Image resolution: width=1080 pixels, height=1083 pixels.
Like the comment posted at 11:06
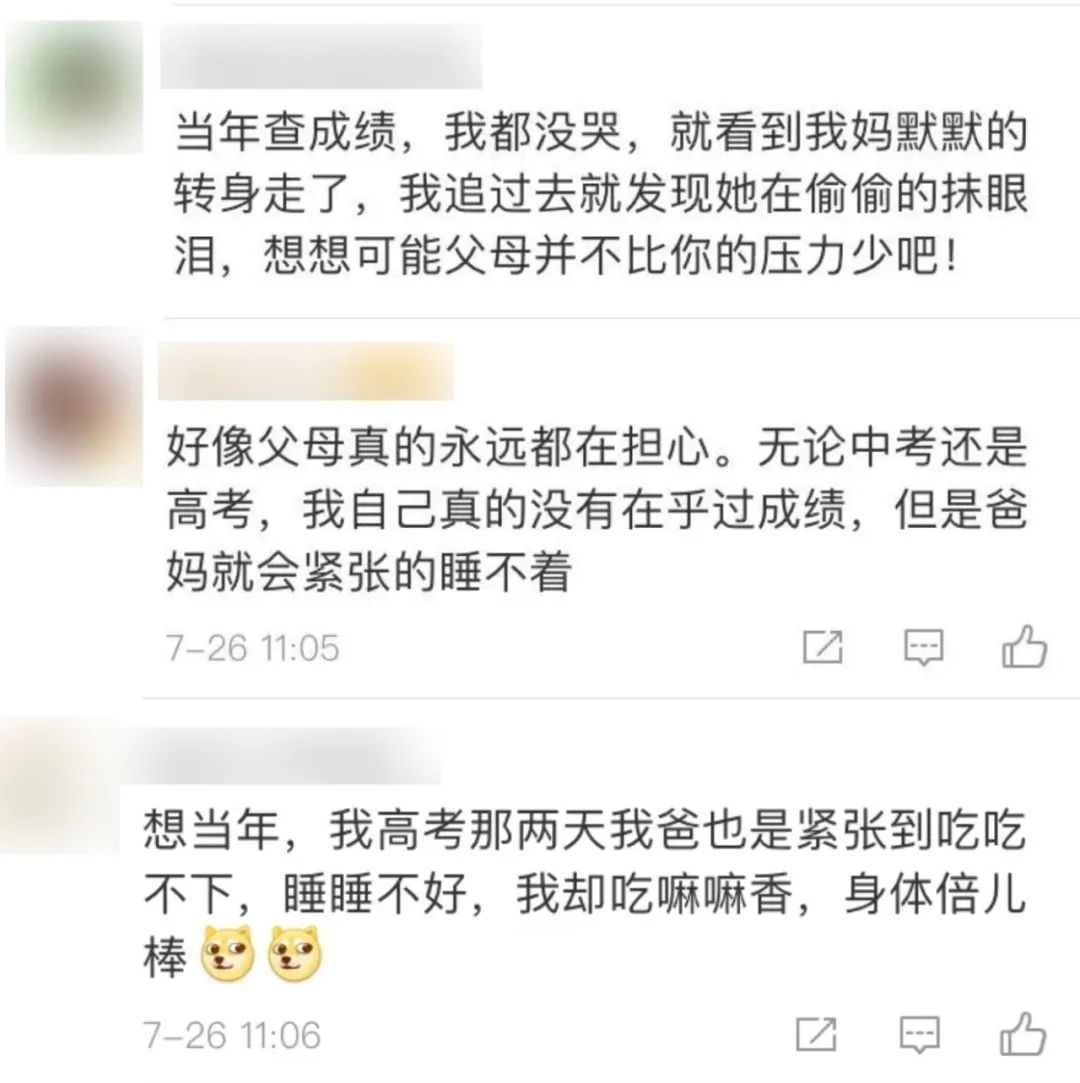(1023, 1032)
